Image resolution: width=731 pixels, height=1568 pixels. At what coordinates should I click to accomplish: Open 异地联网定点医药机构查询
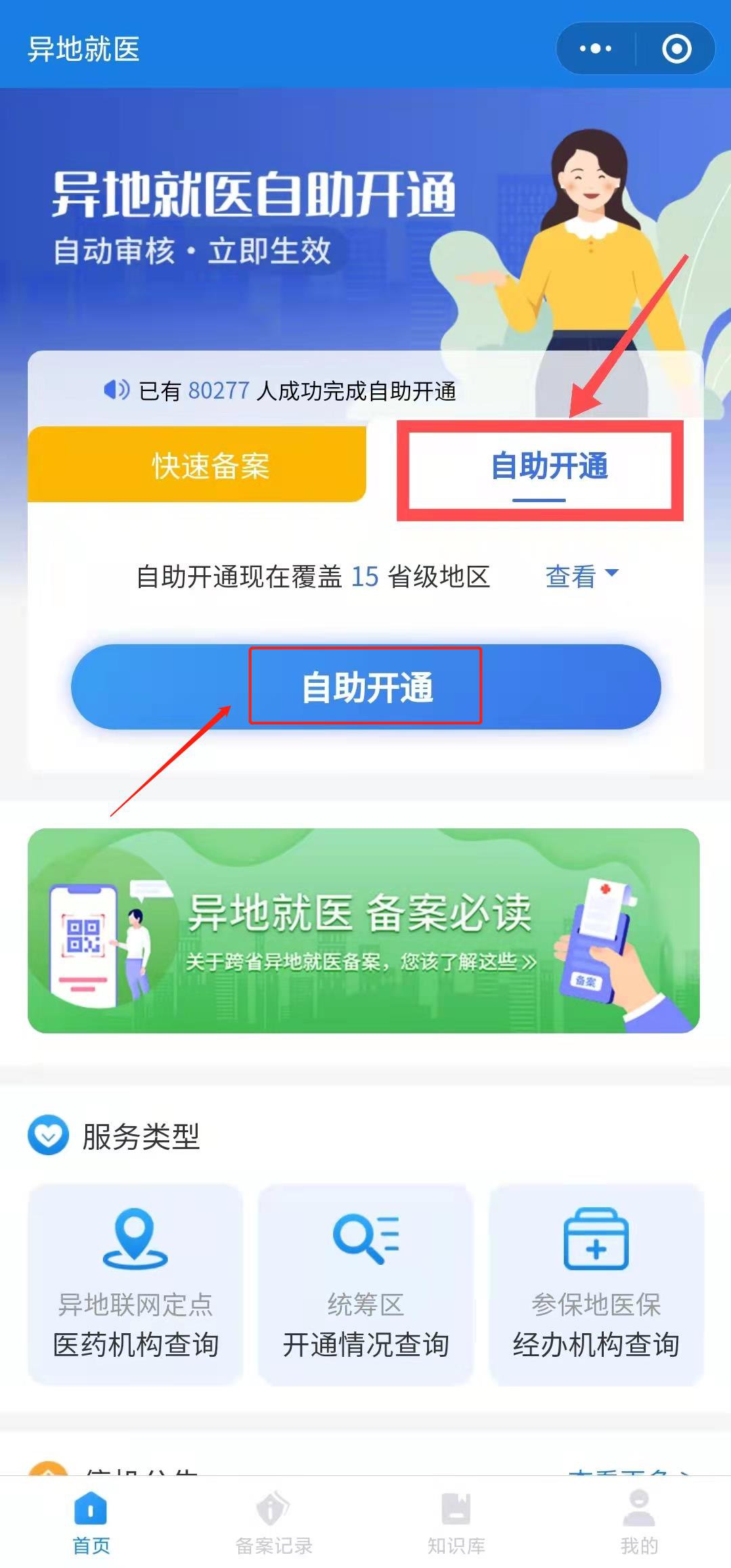[135, 1284]
